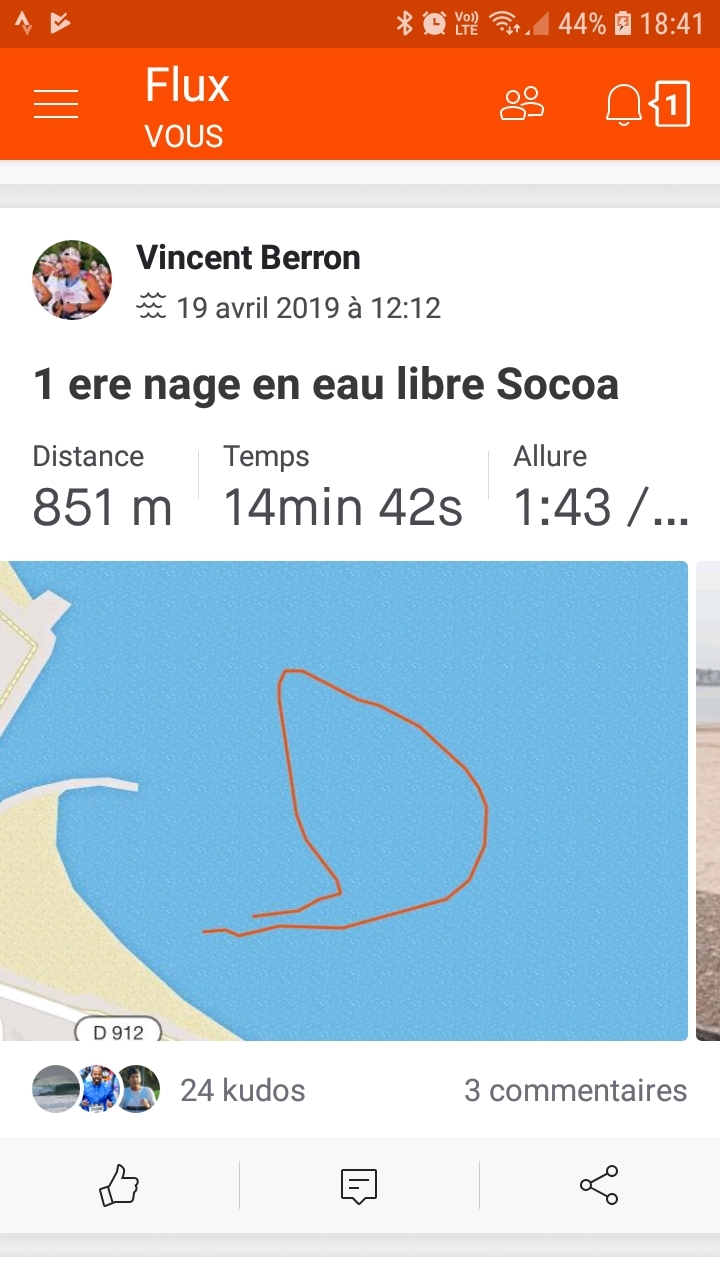View the 24 kudos list
Screen dimensions: 720x1280
(242, 1090)
